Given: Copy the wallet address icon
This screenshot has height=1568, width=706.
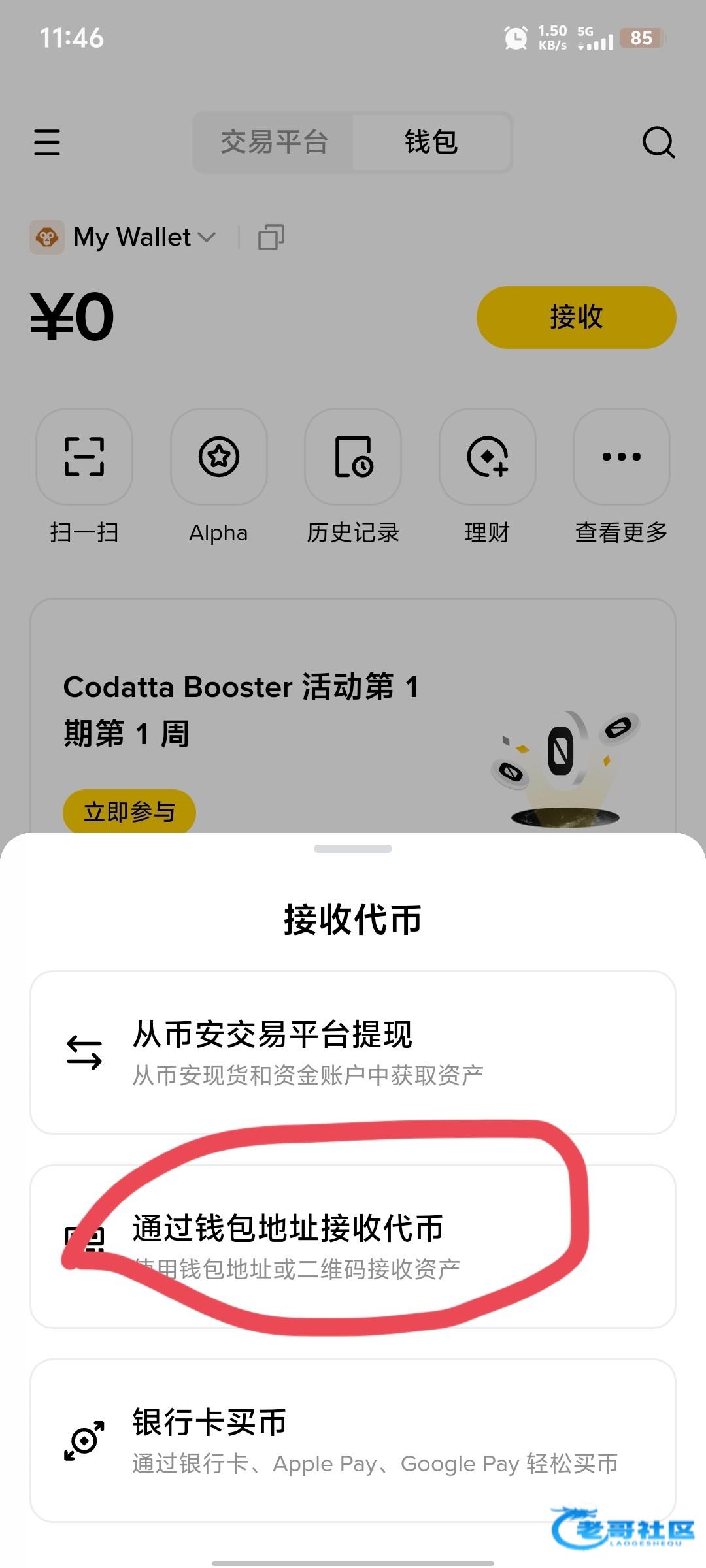Looking at the screenshot, I should (x=271, y=237).
